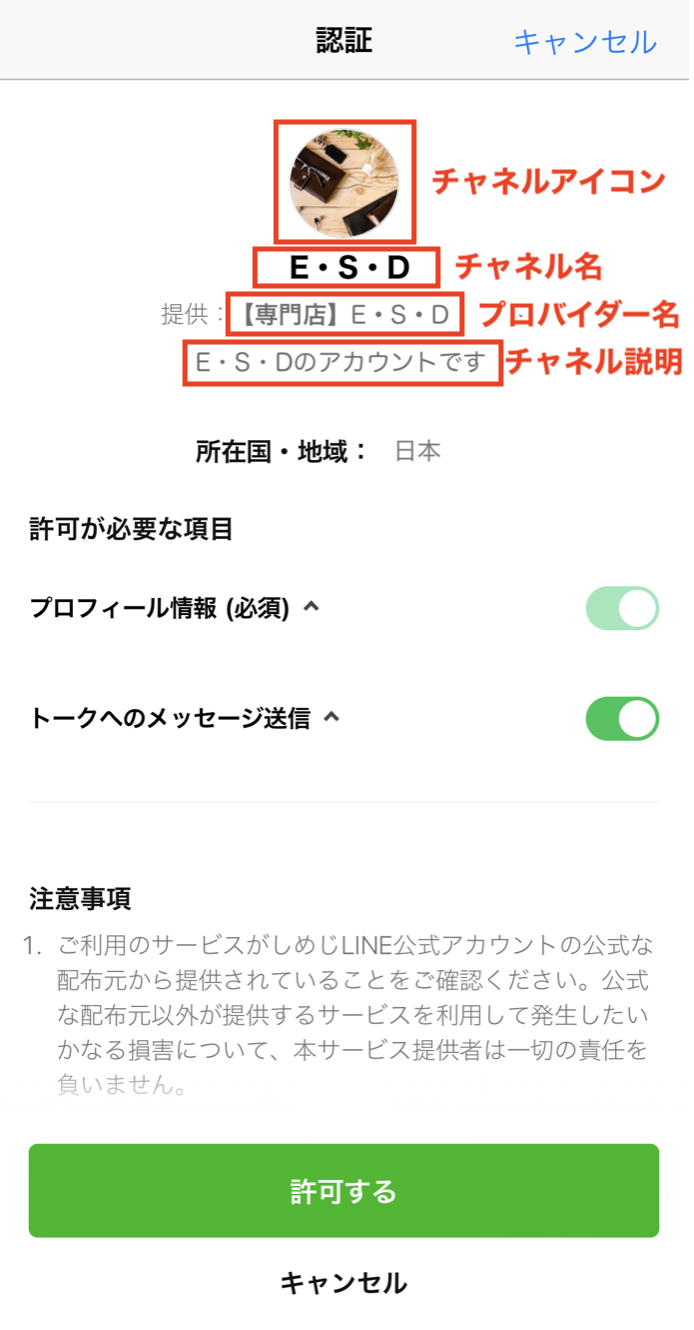Collapse the トークへのメッセージ送信 section chevron
Viewport: 694px width, 1330px height.
point(332,716)
